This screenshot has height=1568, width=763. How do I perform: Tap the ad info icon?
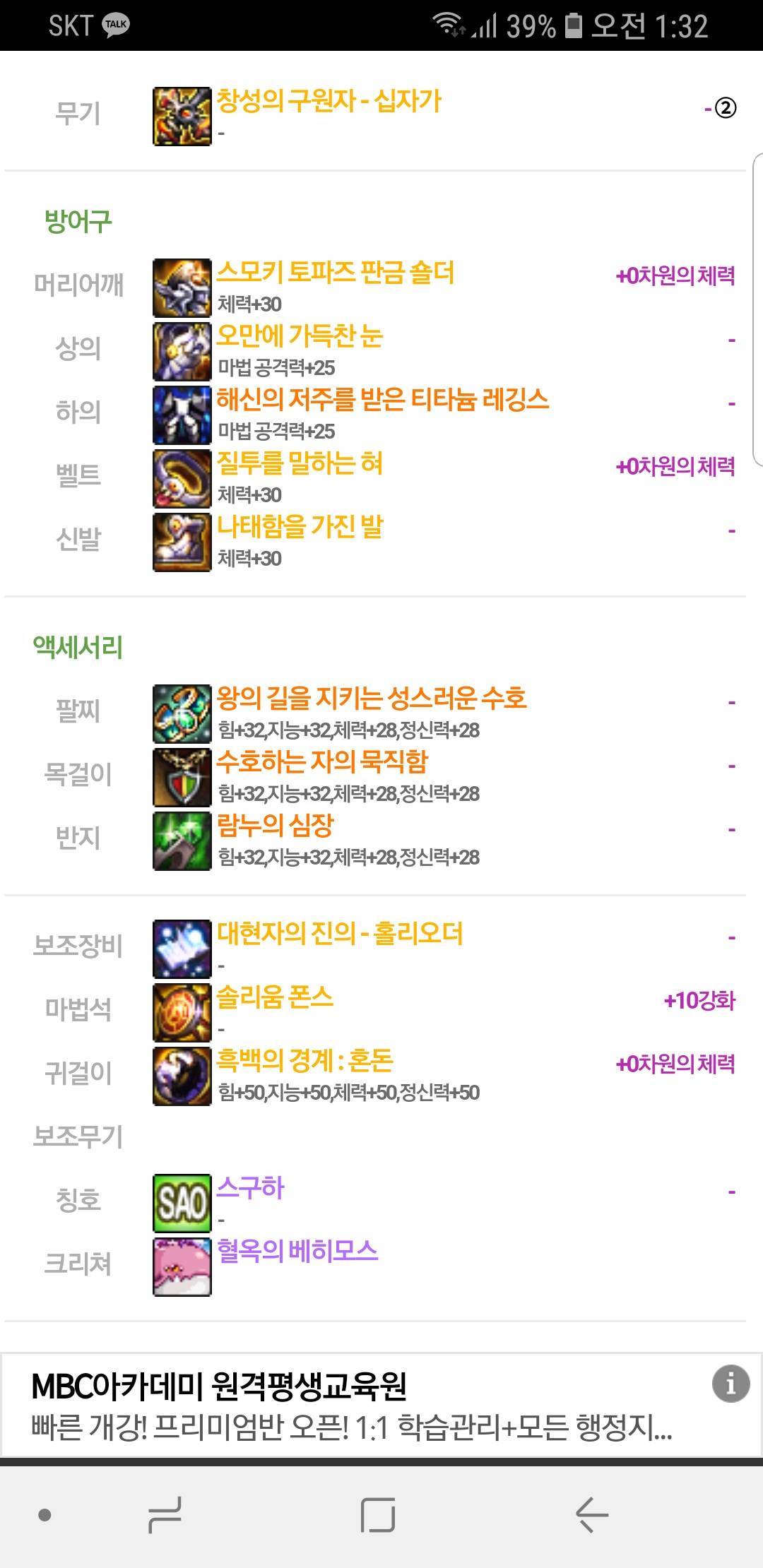pos(731,1383)
